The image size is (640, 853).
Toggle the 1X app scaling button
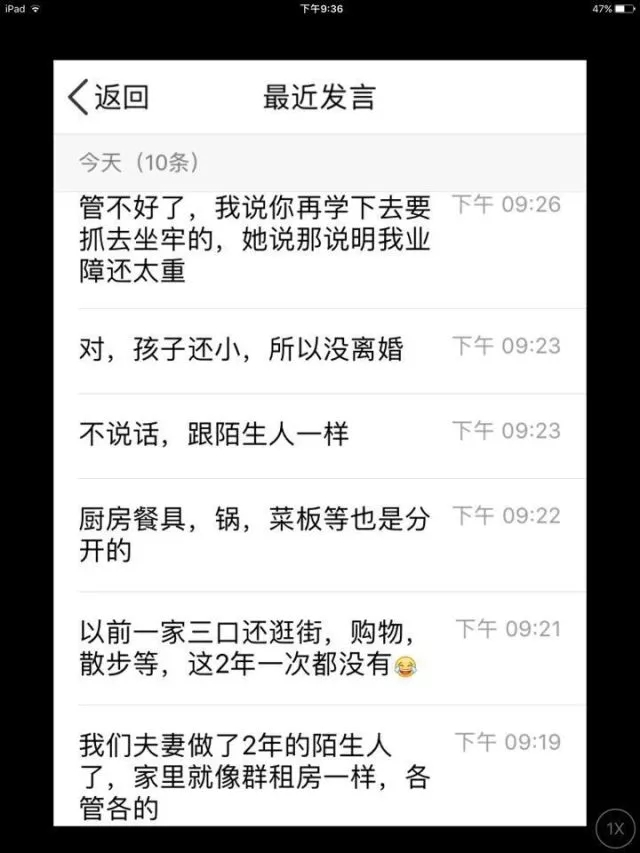tap(617, 829)
